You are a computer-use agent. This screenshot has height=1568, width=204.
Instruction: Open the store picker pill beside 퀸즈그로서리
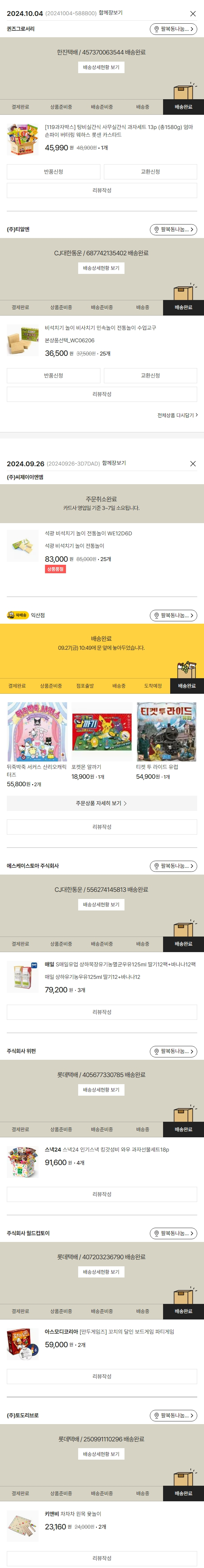[173, 29]
